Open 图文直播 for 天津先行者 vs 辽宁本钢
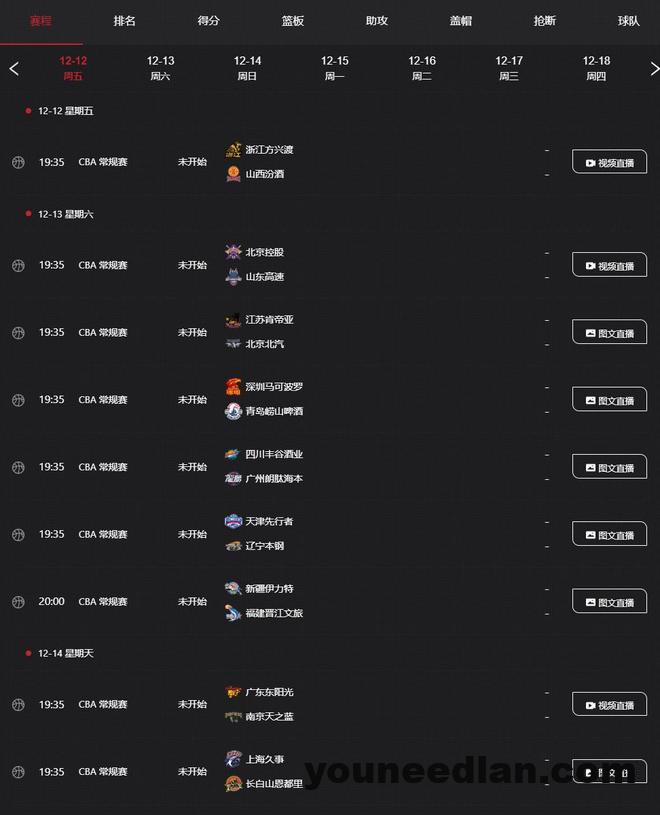 pyautogui.click(x=609, y=535)
